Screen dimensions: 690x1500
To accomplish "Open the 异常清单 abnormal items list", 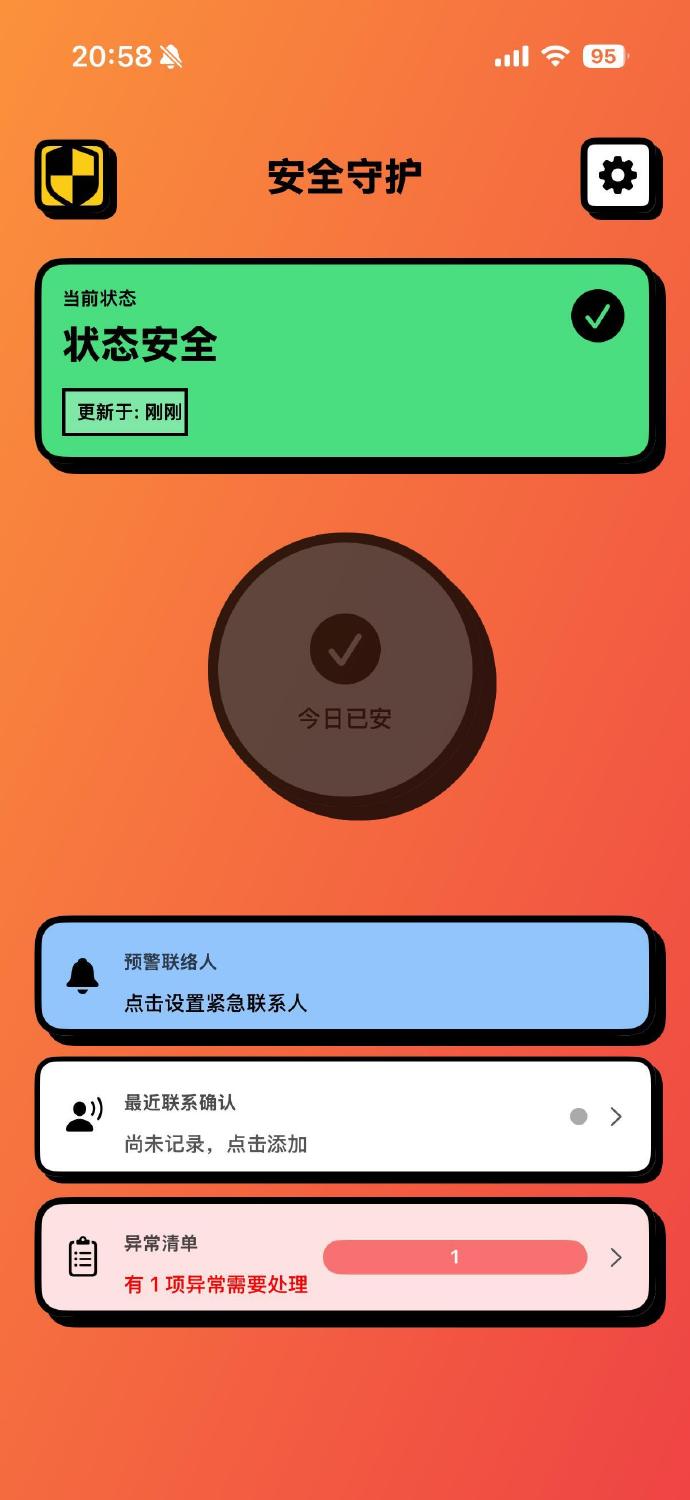I will 344,1257.
